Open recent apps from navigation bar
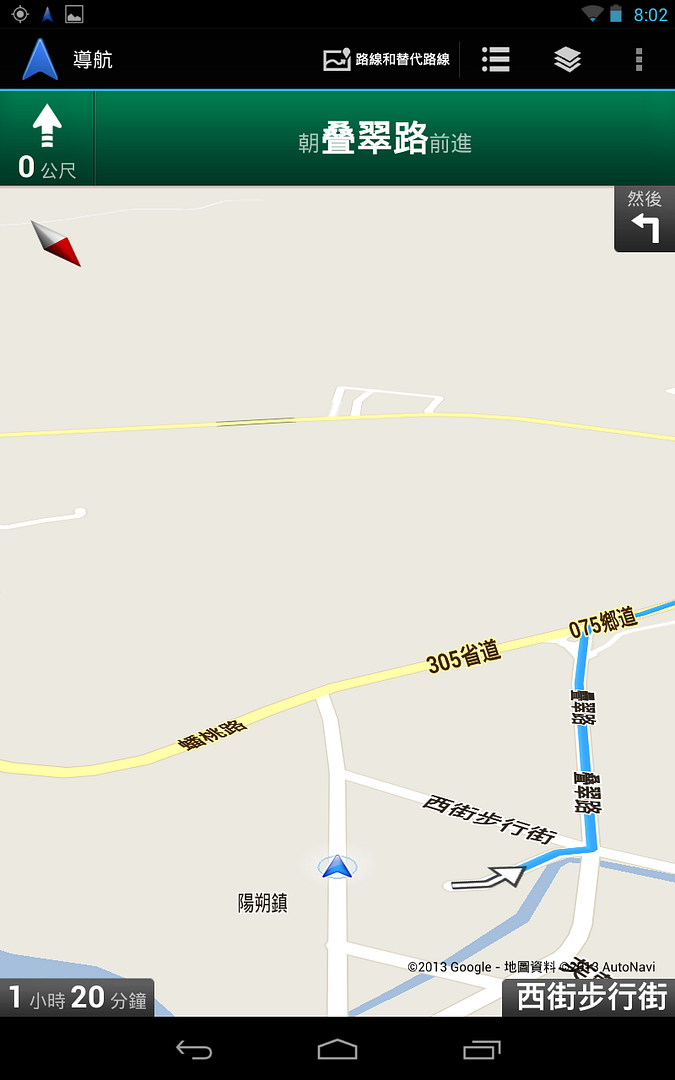Screen dimensions: 675x1080 481,1049
